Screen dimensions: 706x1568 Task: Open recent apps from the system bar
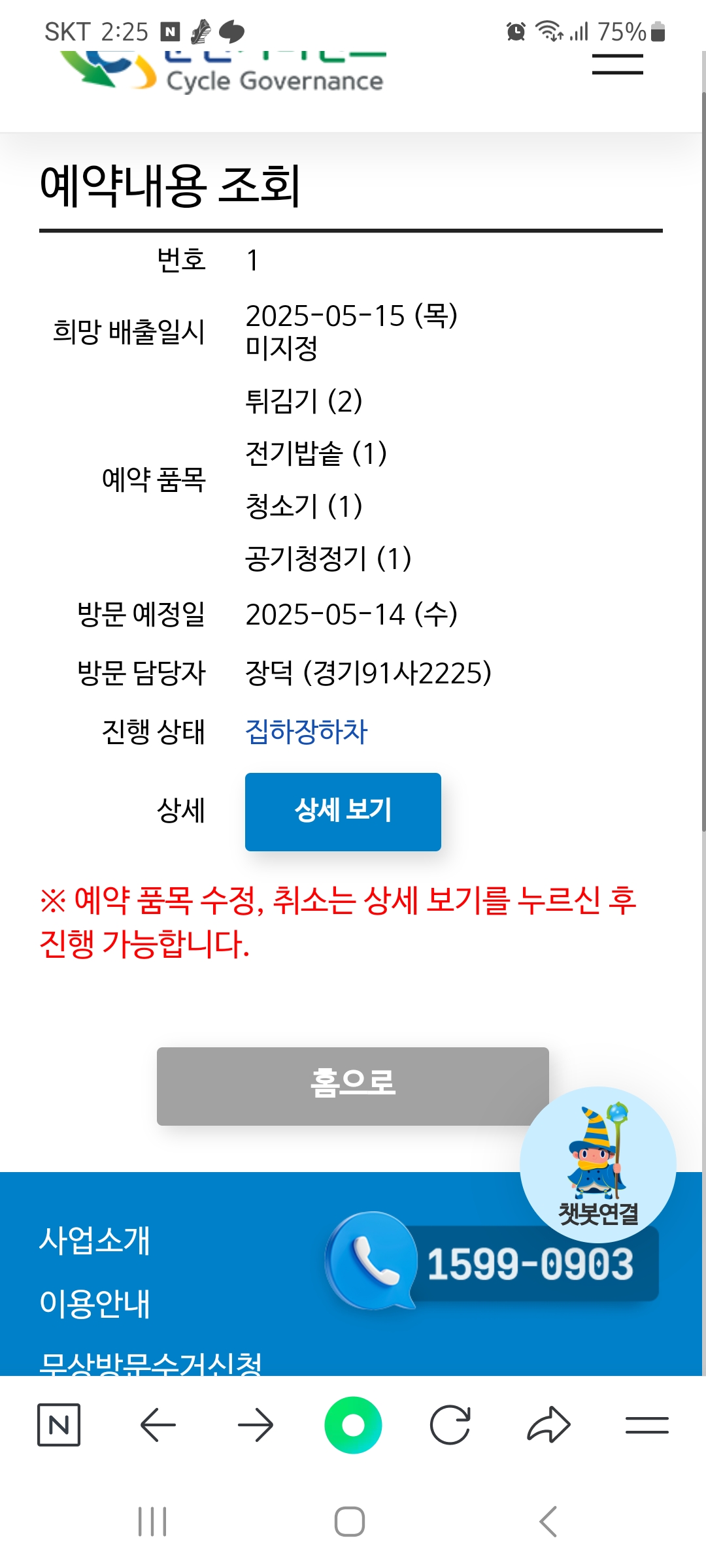tap(152, 1522)
